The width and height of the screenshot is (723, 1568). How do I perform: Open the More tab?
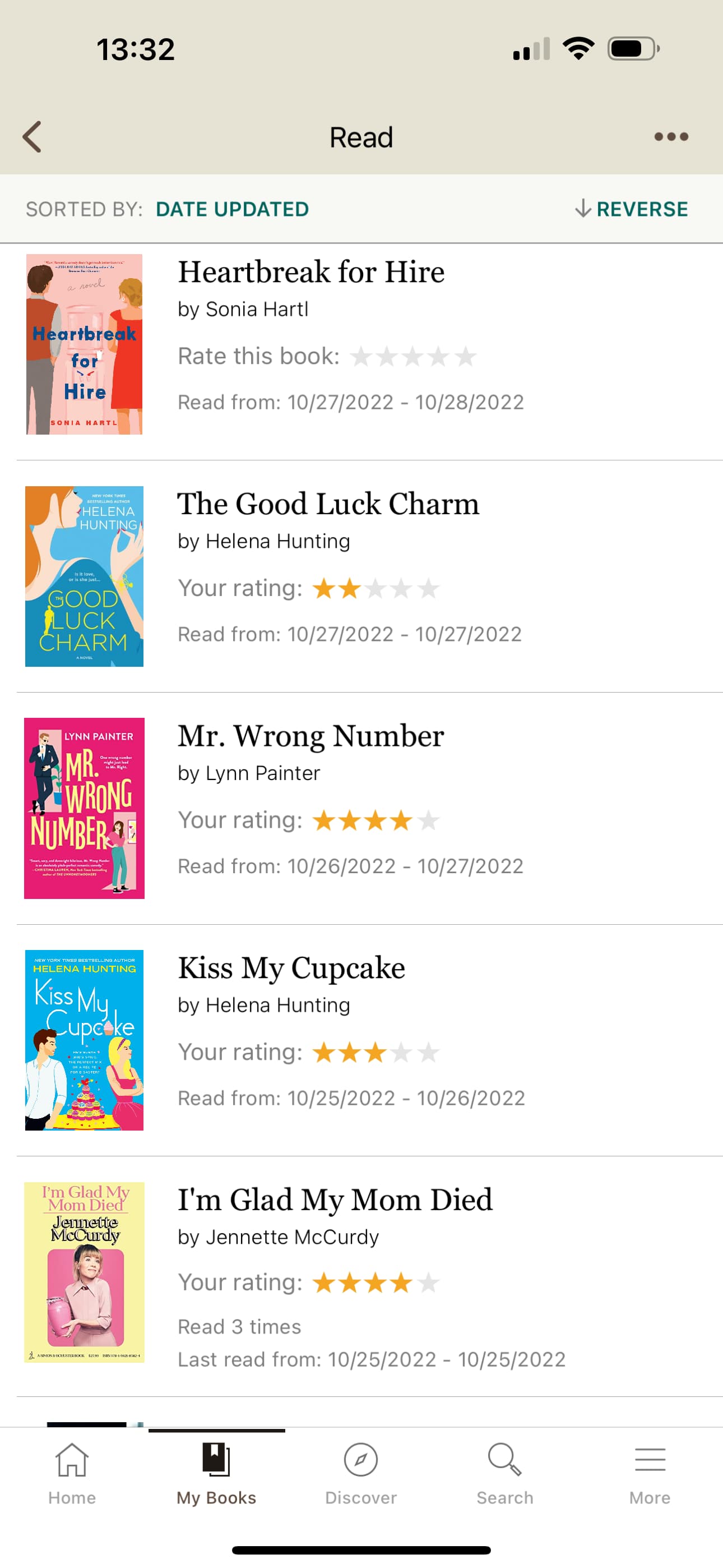pos(650,1472)
